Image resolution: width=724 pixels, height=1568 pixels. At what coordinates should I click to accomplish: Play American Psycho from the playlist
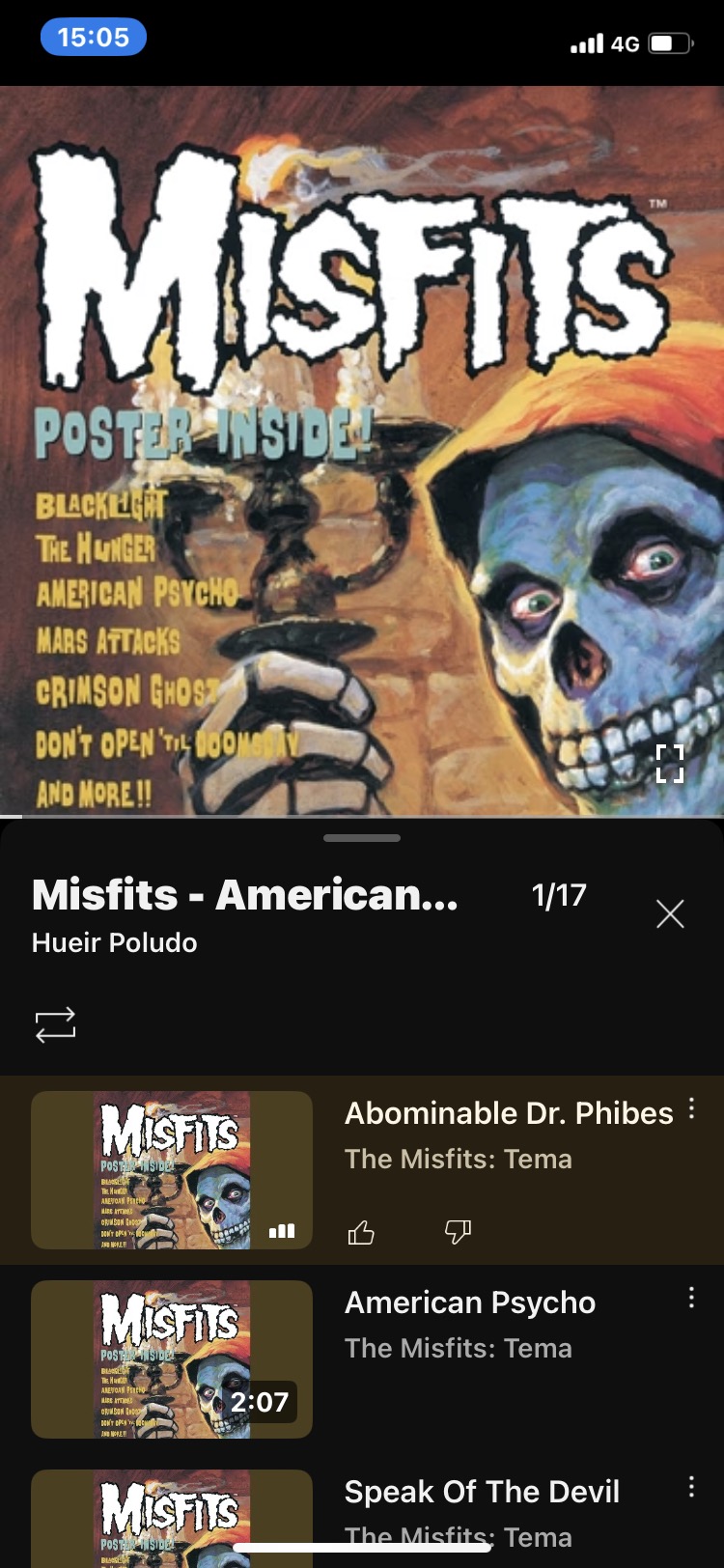tap(469, 1302)
